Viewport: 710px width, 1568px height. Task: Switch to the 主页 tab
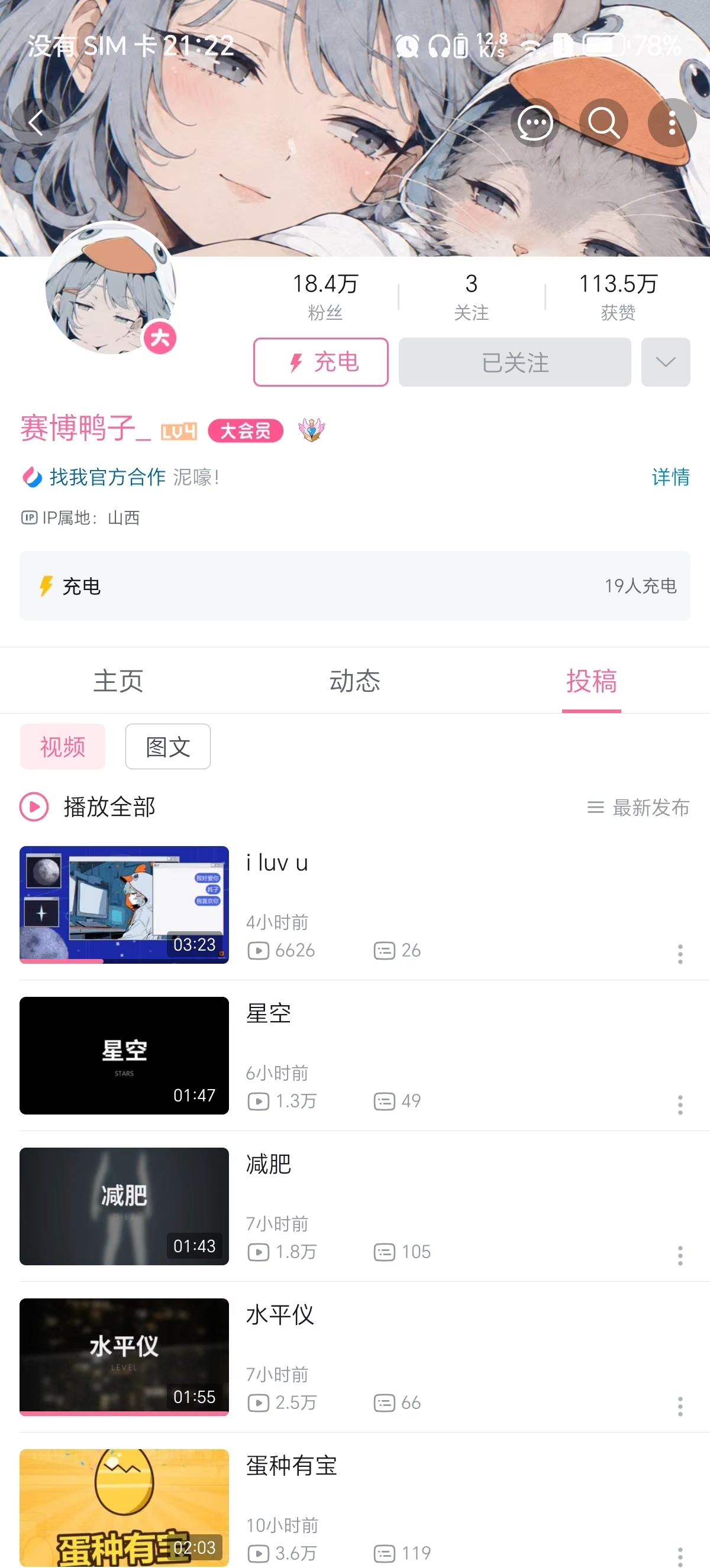click(x=118, y=681)
